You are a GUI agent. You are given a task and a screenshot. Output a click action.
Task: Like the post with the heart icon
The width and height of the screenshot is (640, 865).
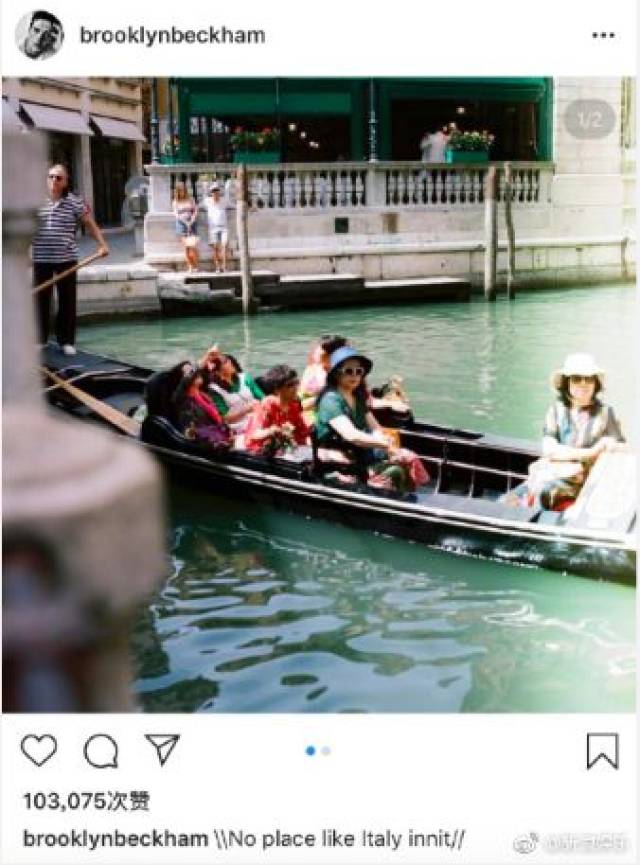tap(39, 750)
